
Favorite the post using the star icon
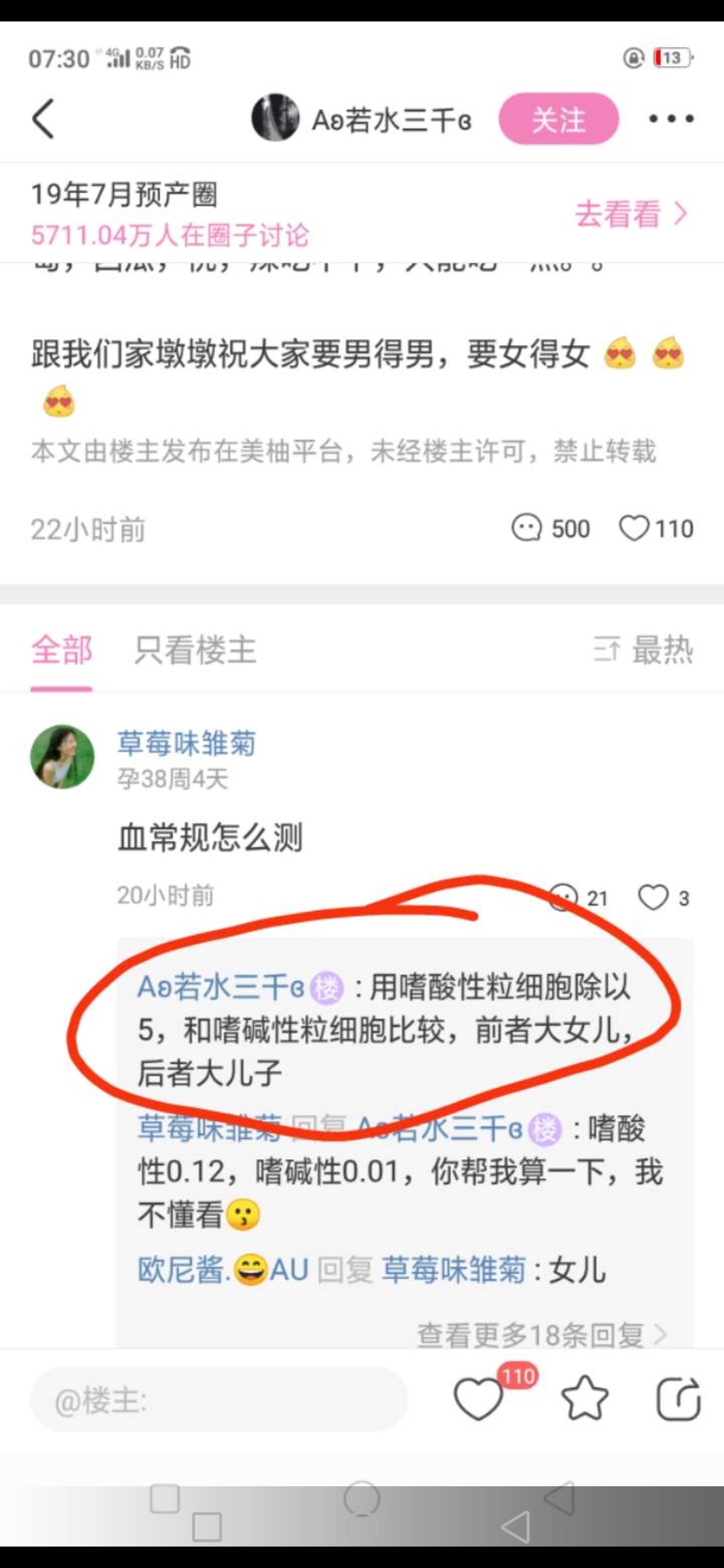pyautogui.click(x=585, y=1399)
